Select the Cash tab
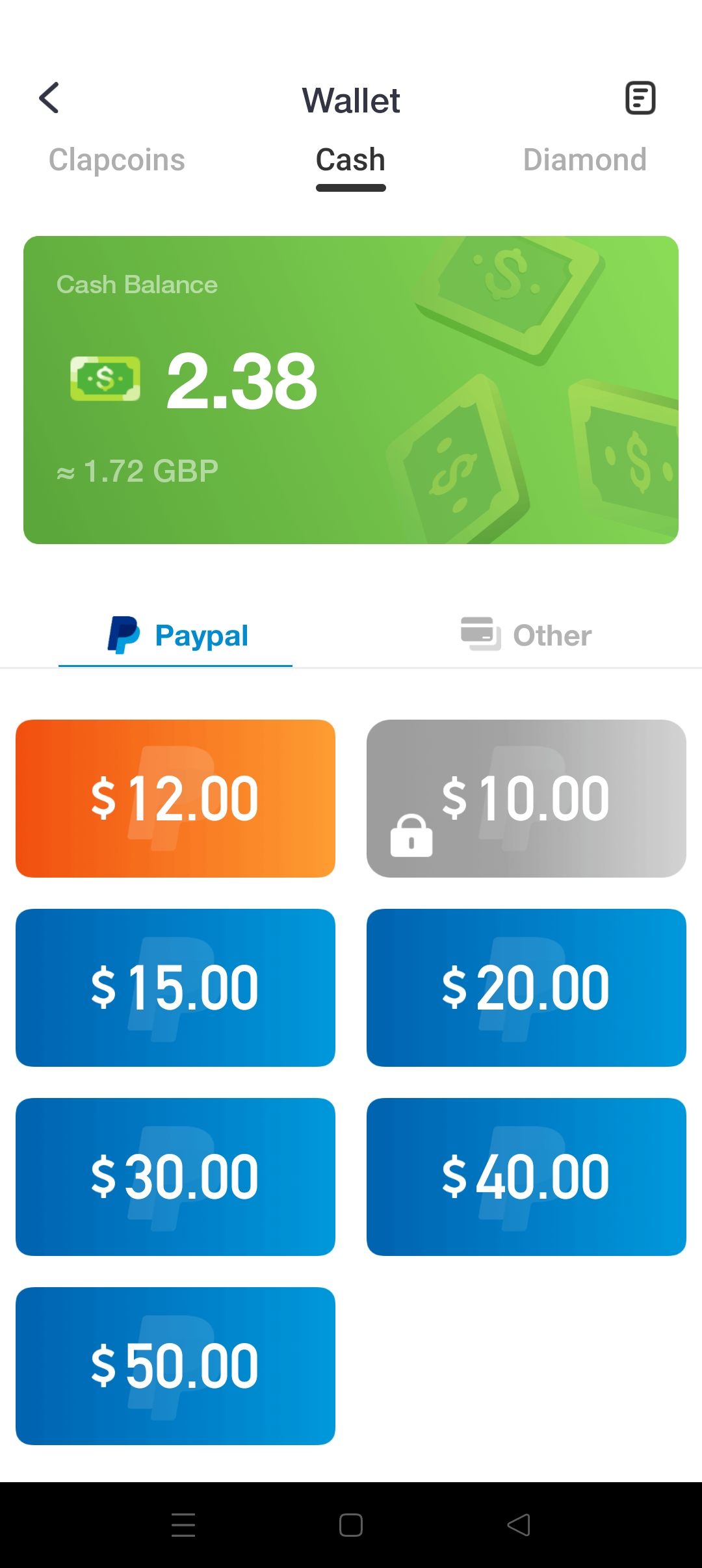 coord(350,160)
